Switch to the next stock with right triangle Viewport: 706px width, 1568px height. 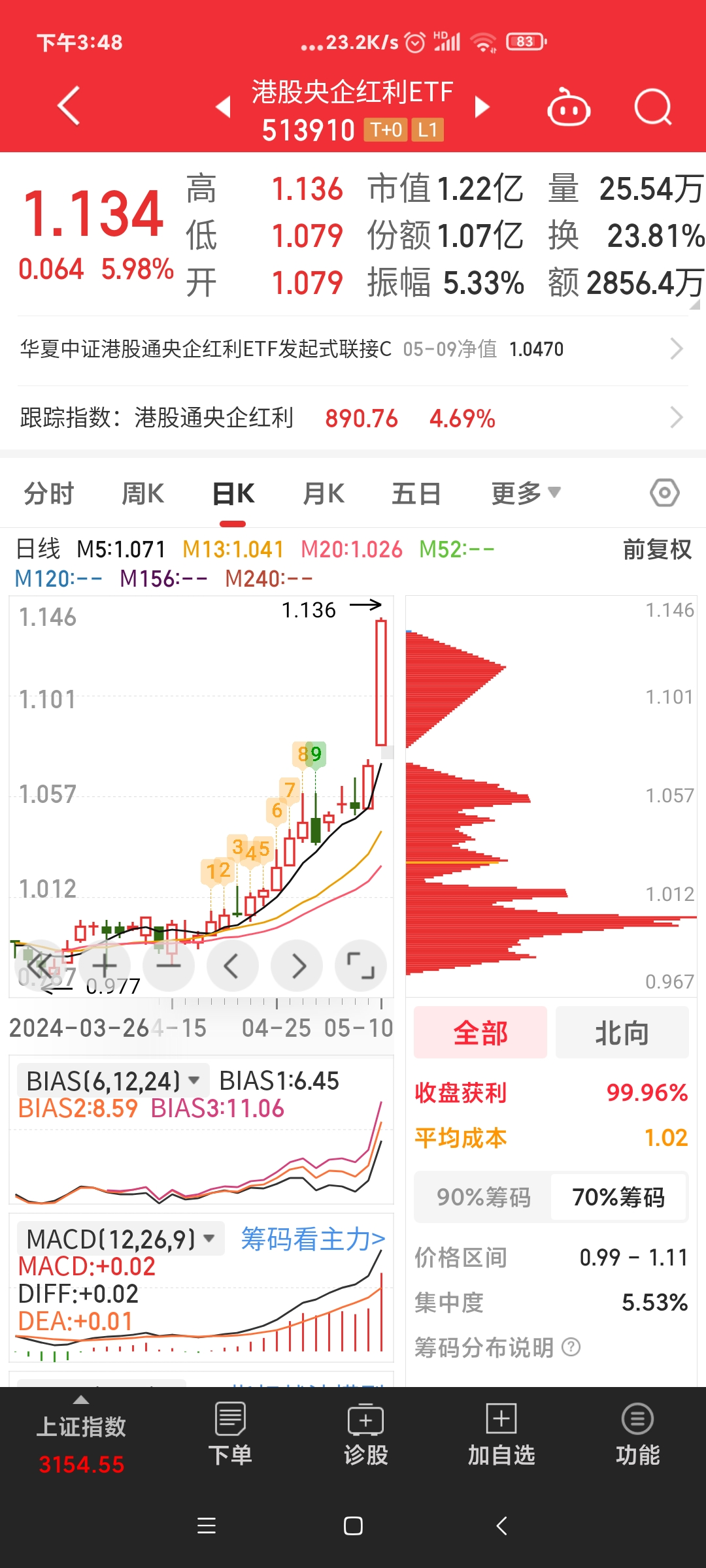point(482,107)
